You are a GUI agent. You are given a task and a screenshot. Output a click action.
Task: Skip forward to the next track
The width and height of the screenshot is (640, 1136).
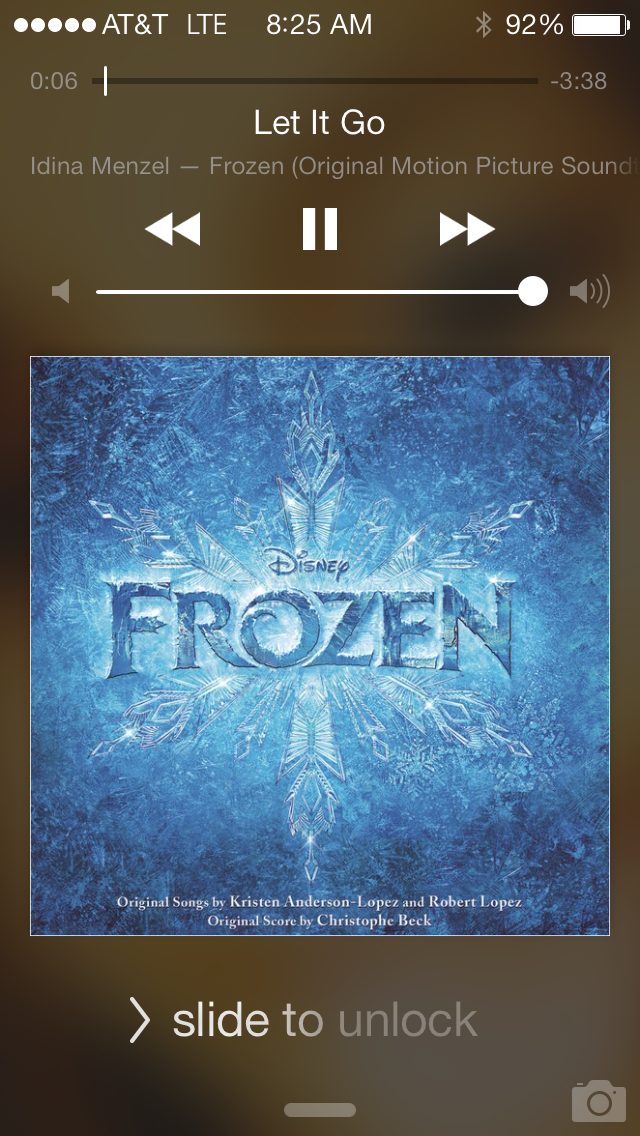(467, 229)
